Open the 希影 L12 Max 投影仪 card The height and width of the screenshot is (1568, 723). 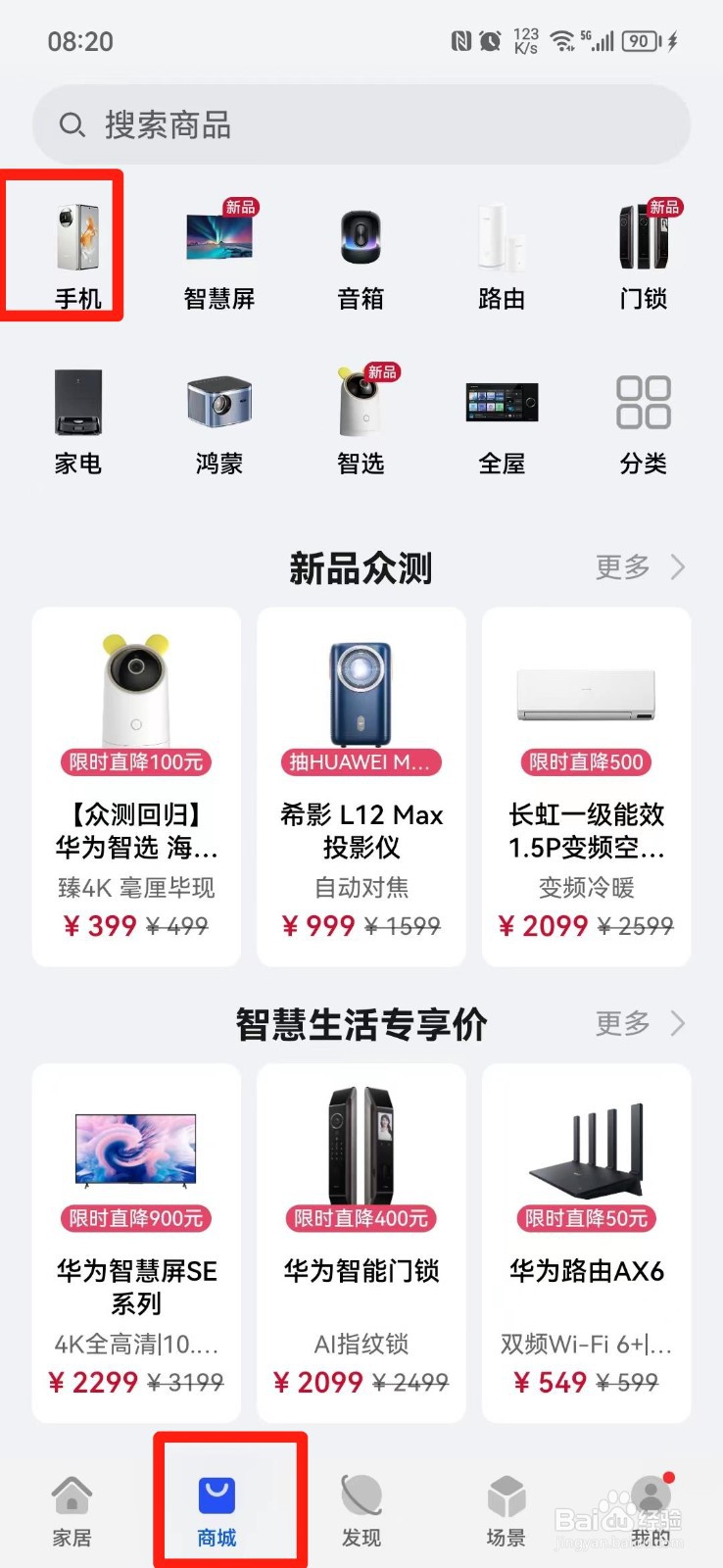[361, 784]
